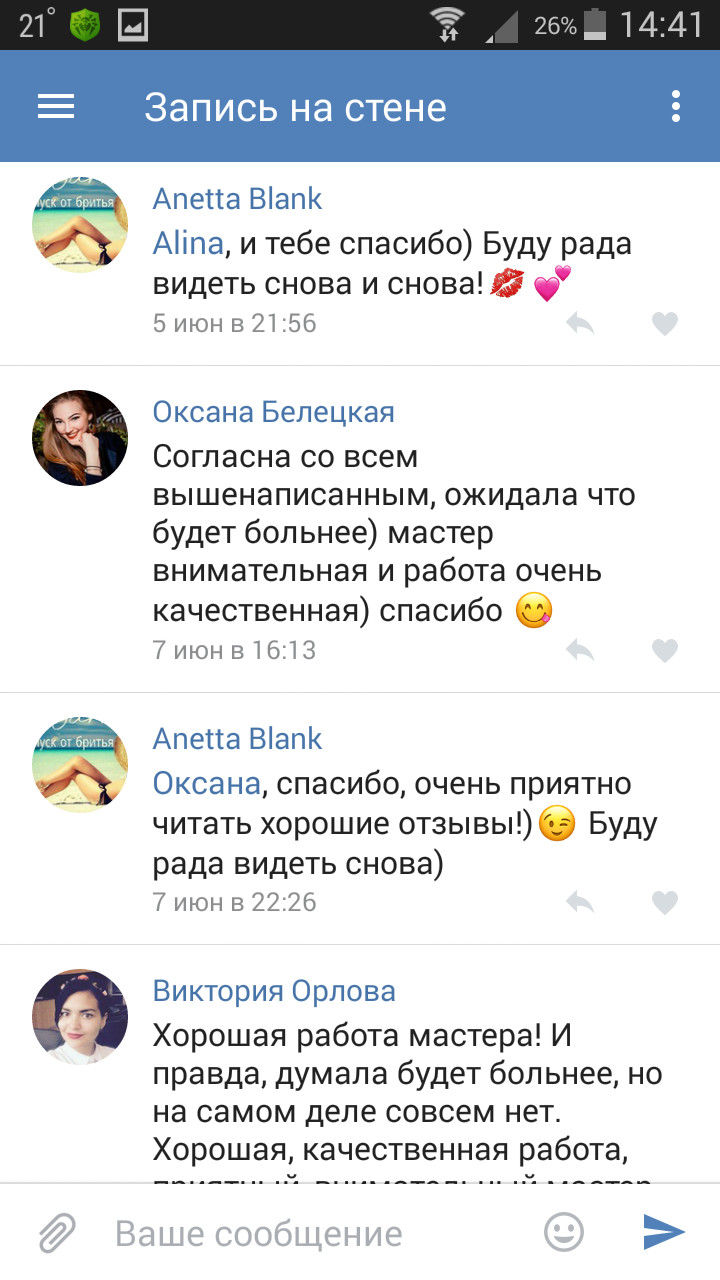Open the hamburger drawer menu
The height and width of the screenshot is (1280, 720).
[56, 106]
